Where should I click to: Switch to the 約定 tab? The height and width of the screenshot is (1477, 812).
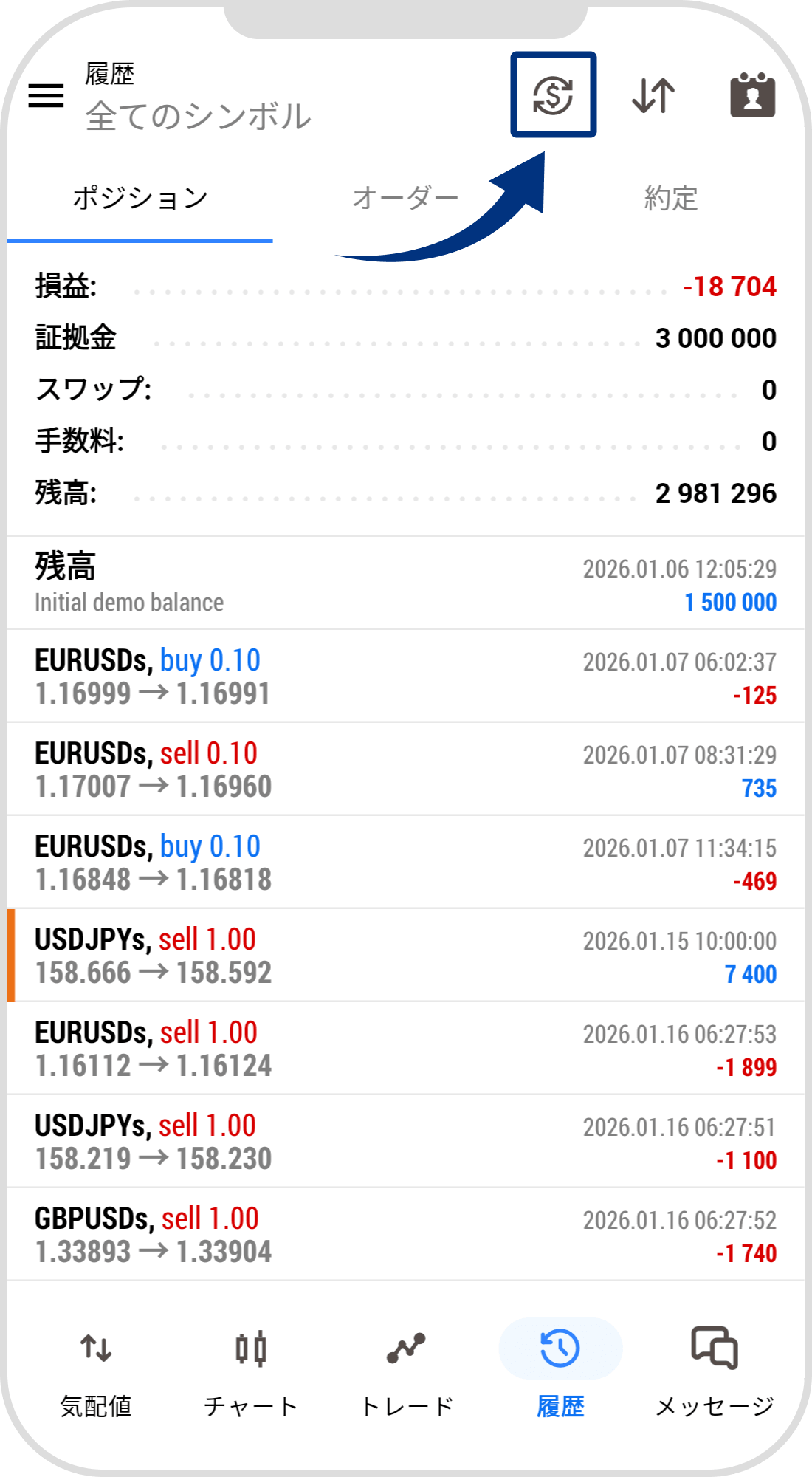pyautogui.click(x=670, y=199)
